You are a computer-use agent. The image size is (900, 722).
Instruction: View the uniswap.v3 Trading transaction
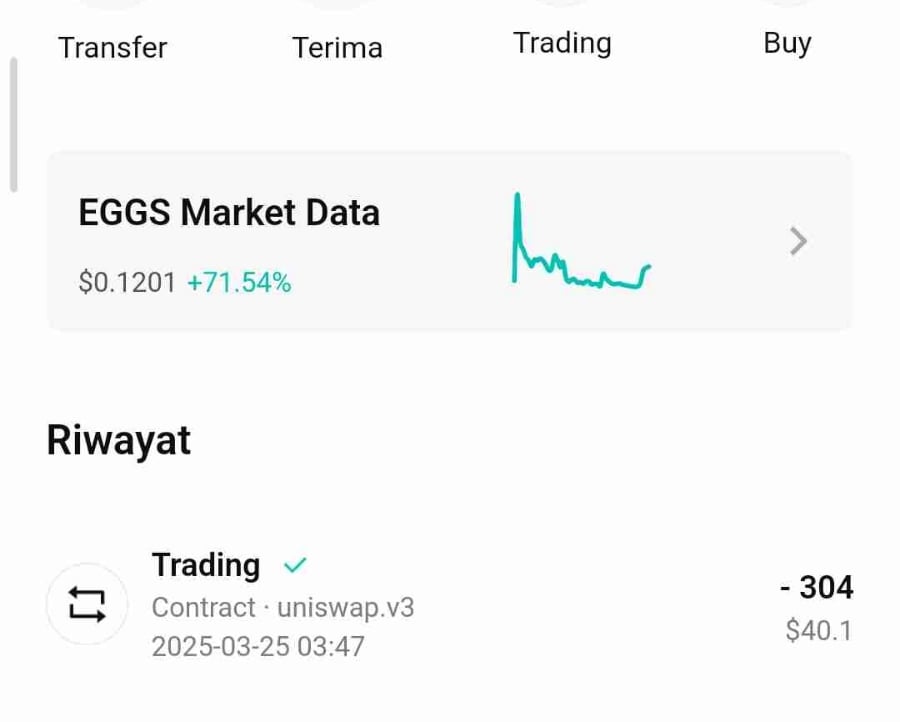tap(450, 605)
